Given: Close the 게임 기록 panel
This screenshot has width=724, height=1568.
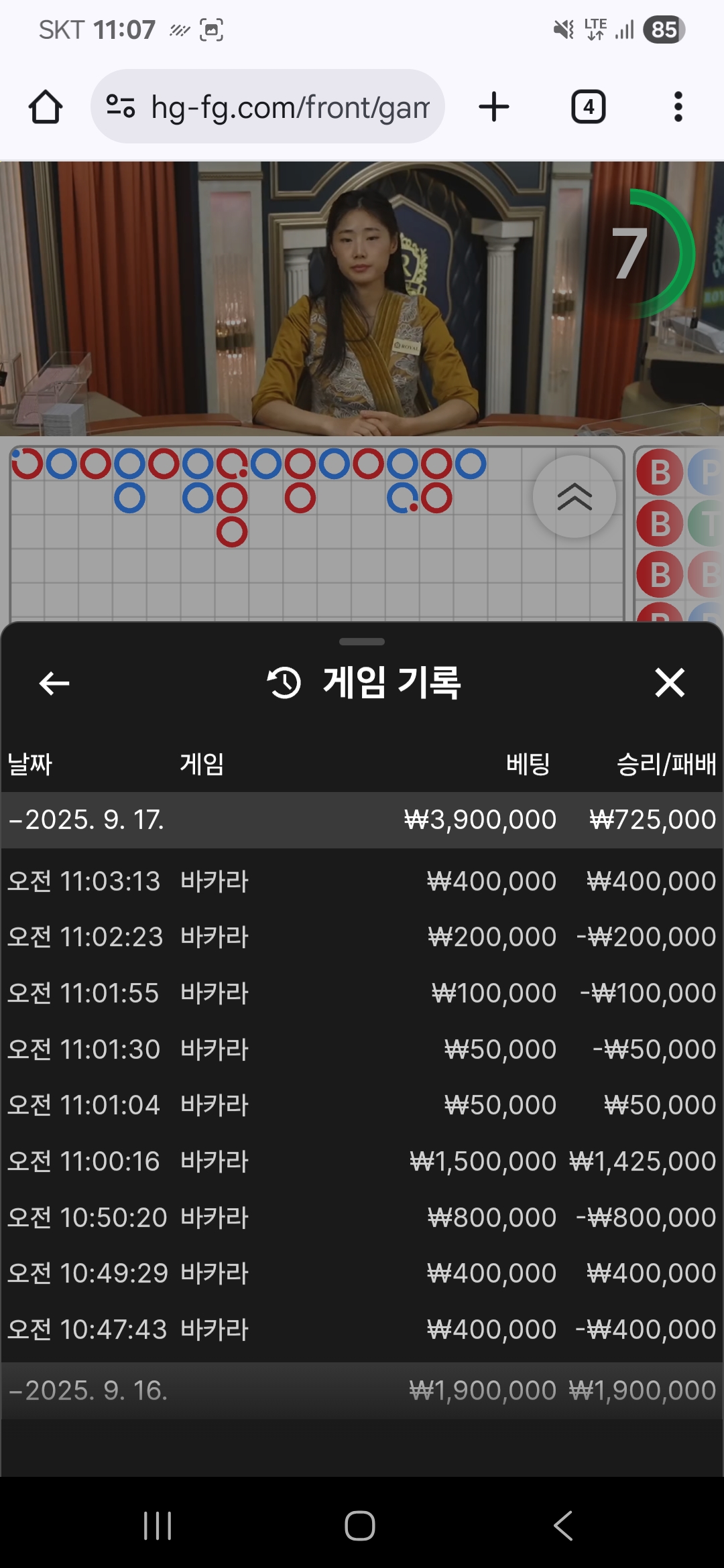Looking at the screenshot, I should (x=670, y=683).
